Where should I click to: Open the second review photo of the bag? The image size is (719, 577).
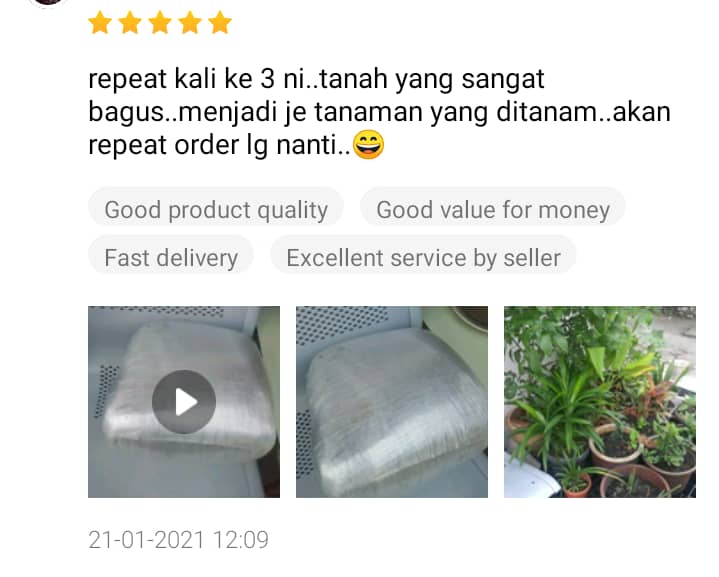(391, 402)
